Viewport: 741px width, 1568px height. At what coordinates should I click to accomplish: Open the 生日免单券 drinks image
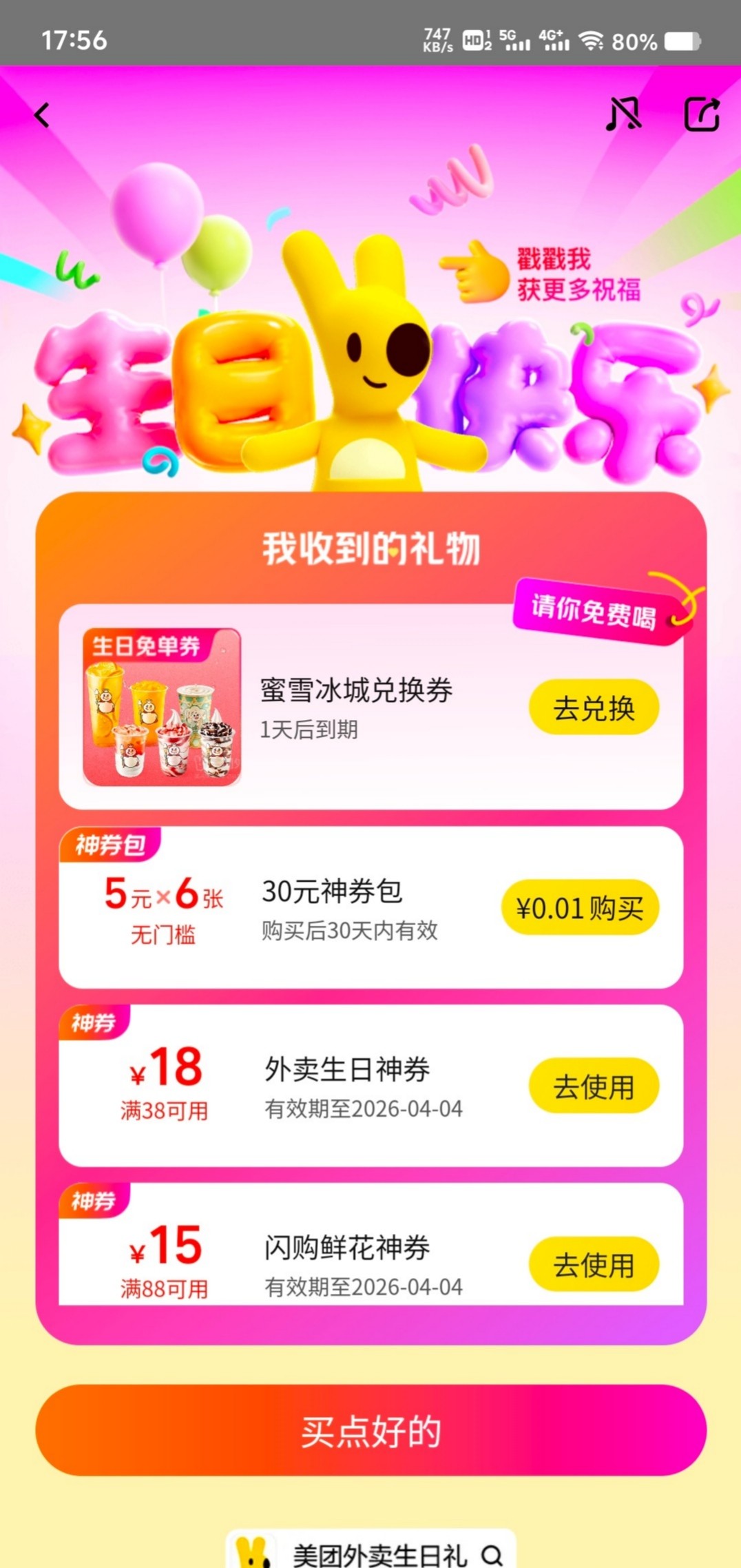pos(162,707)
